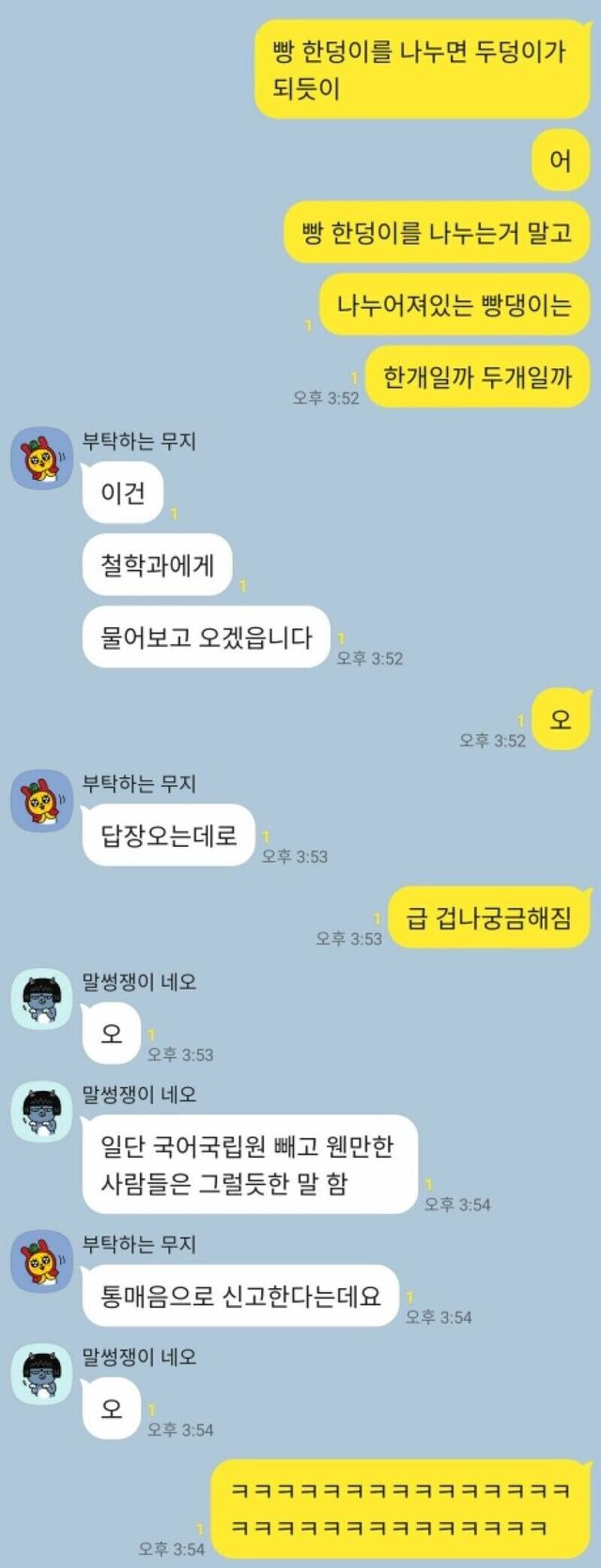View Neo's profile beside the '일단 국어국립원' message
This screenshot has height=1568, width=601.
point(41,1112)
